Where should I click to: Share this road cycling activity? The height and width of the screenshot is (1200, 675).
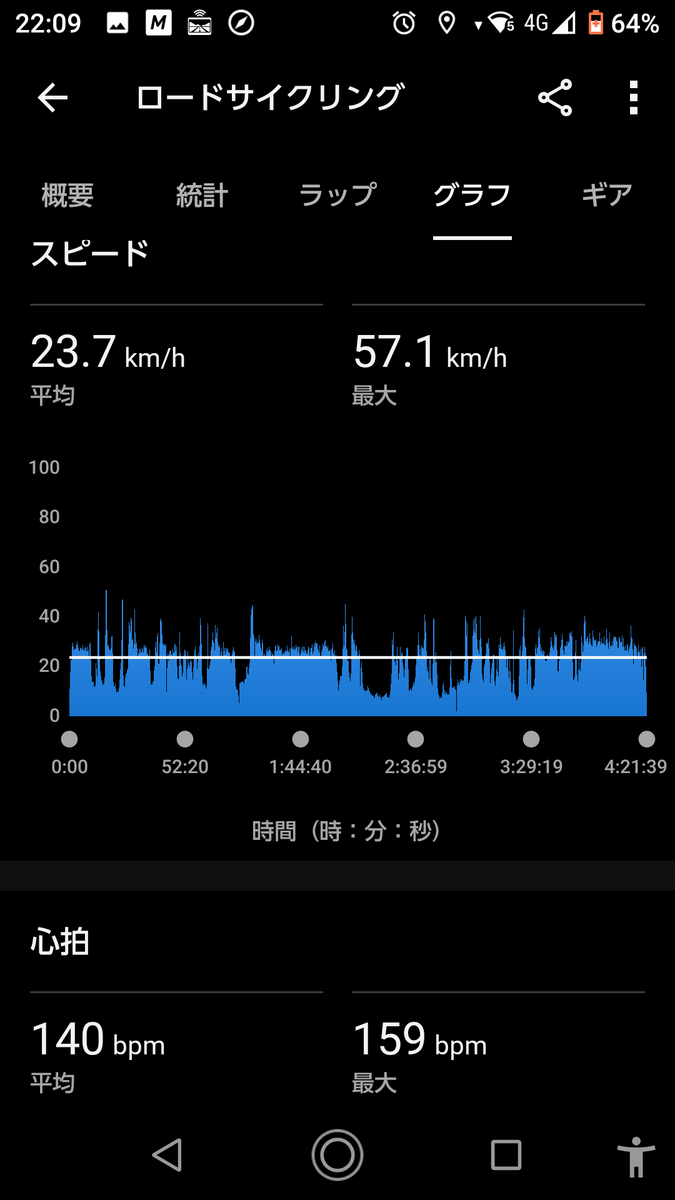[555, 97]
